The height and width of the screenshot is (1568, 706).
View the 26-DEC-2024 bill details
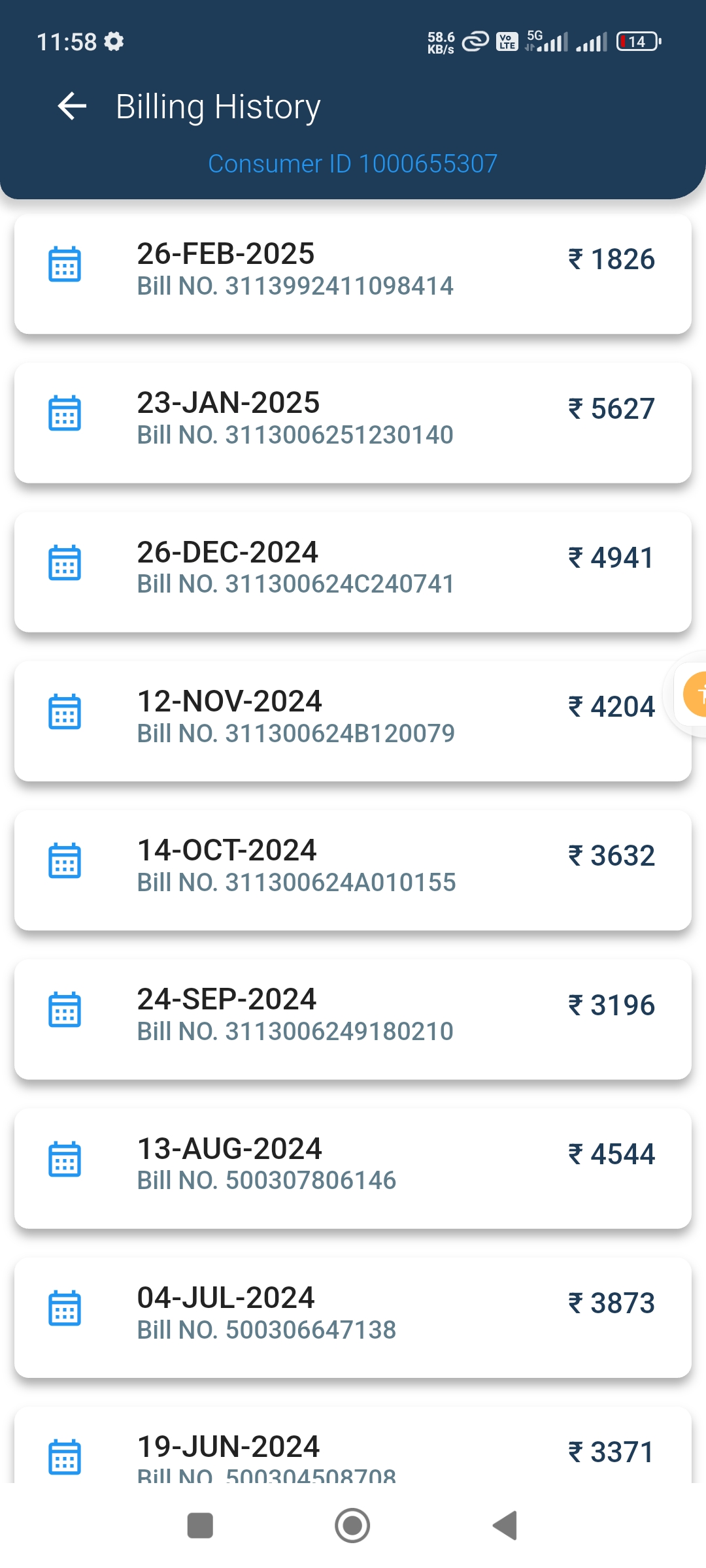pos(353,572)
